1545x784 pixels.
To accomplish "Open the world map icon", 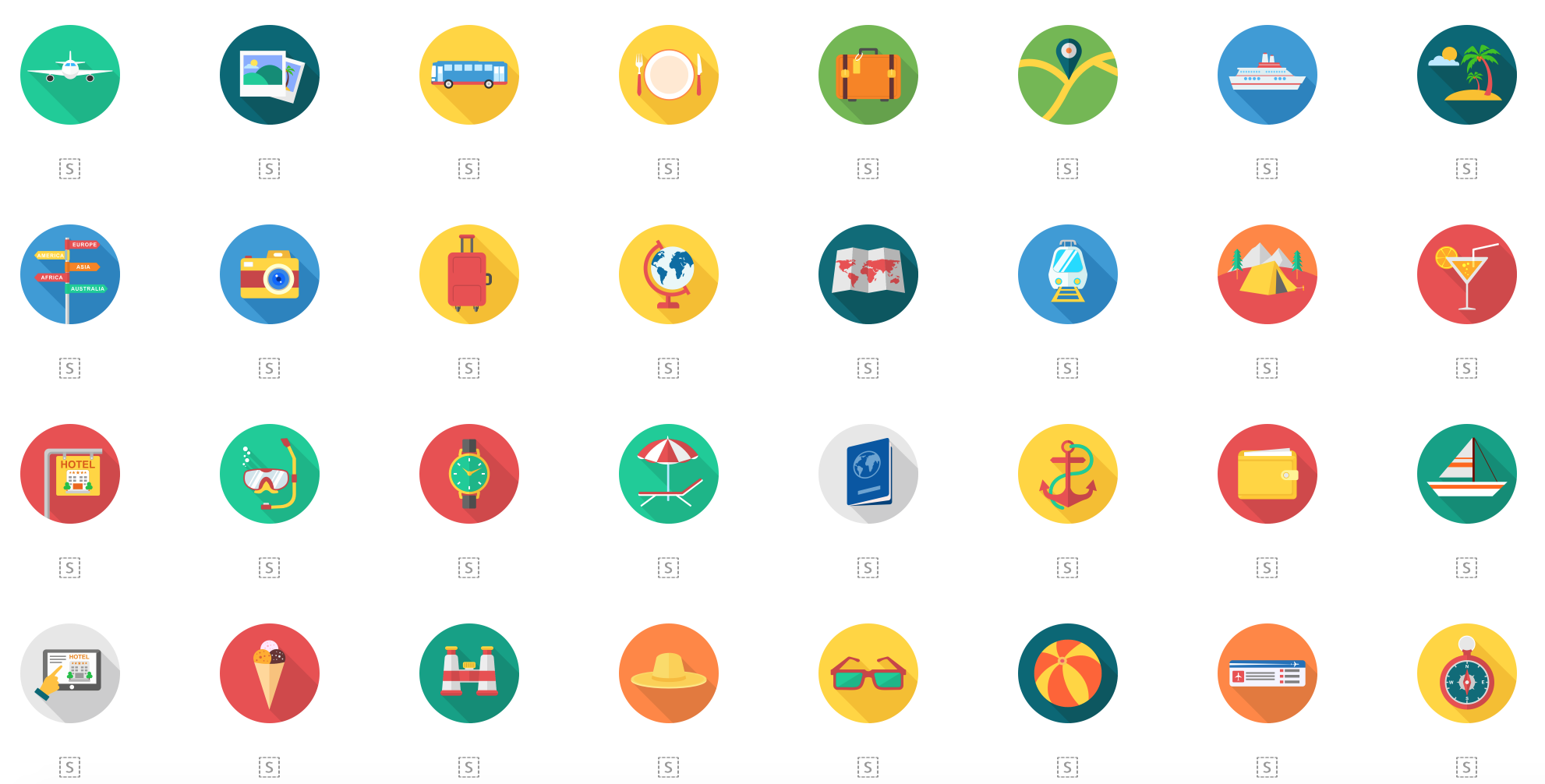I will (x=868, y=274).
